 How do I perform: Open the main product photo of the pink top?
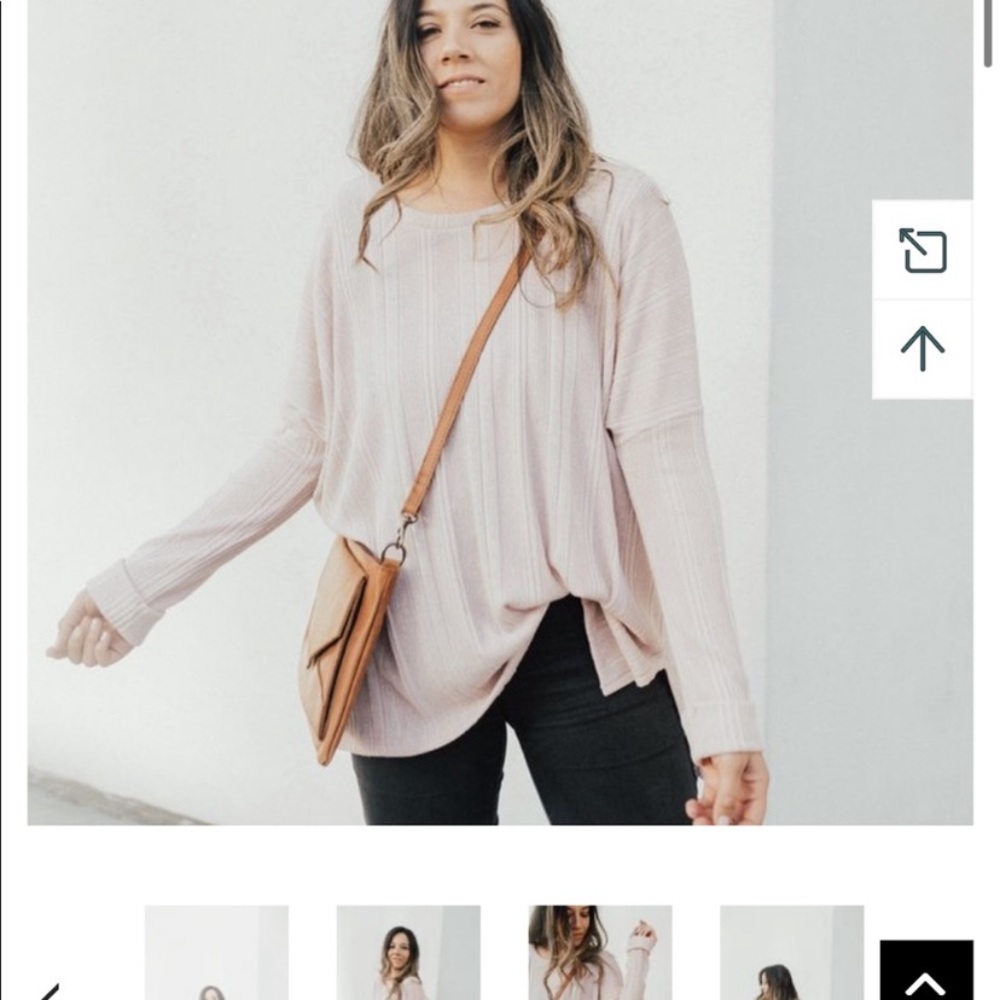point(450,420)
